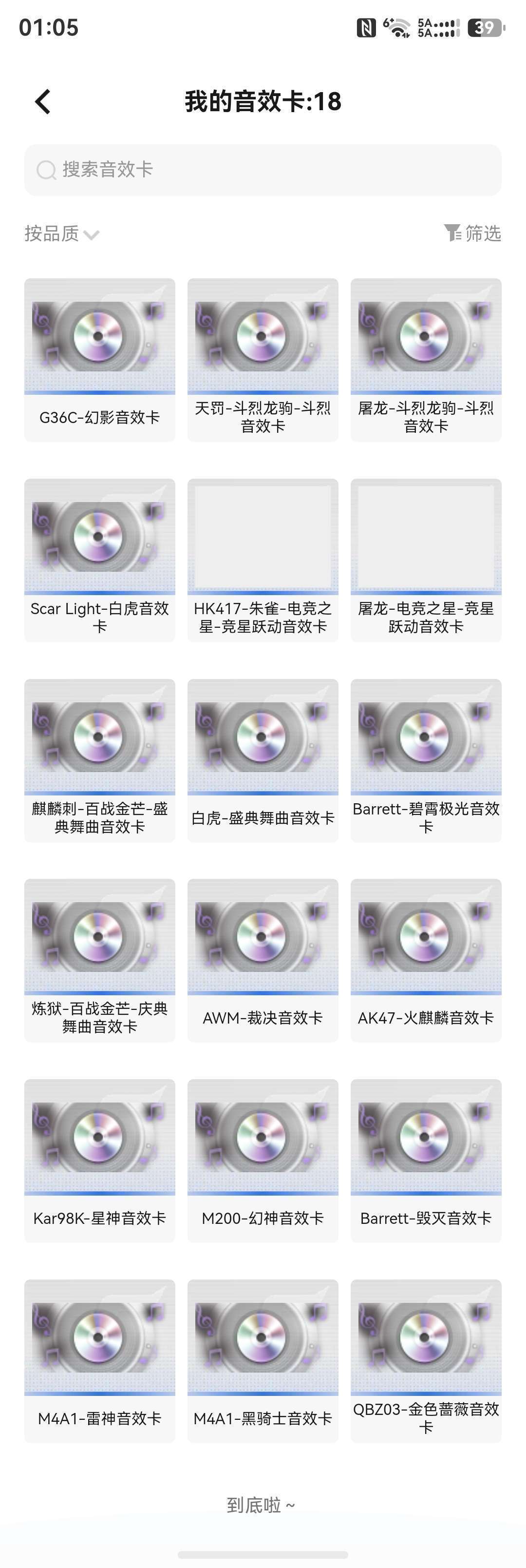The height and width of the screenshot is (1568, 526).
Task: View 屠龙-斗烈龙驹-斗烈音效卡 details
Action: click(426, 360)
